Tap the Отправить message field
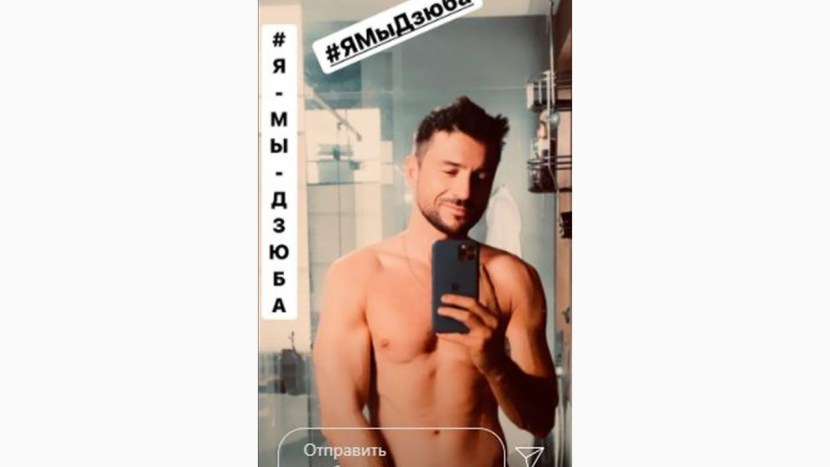Viewport: 830px width, 467px height. pyautogui.click(x=390, y=450)
